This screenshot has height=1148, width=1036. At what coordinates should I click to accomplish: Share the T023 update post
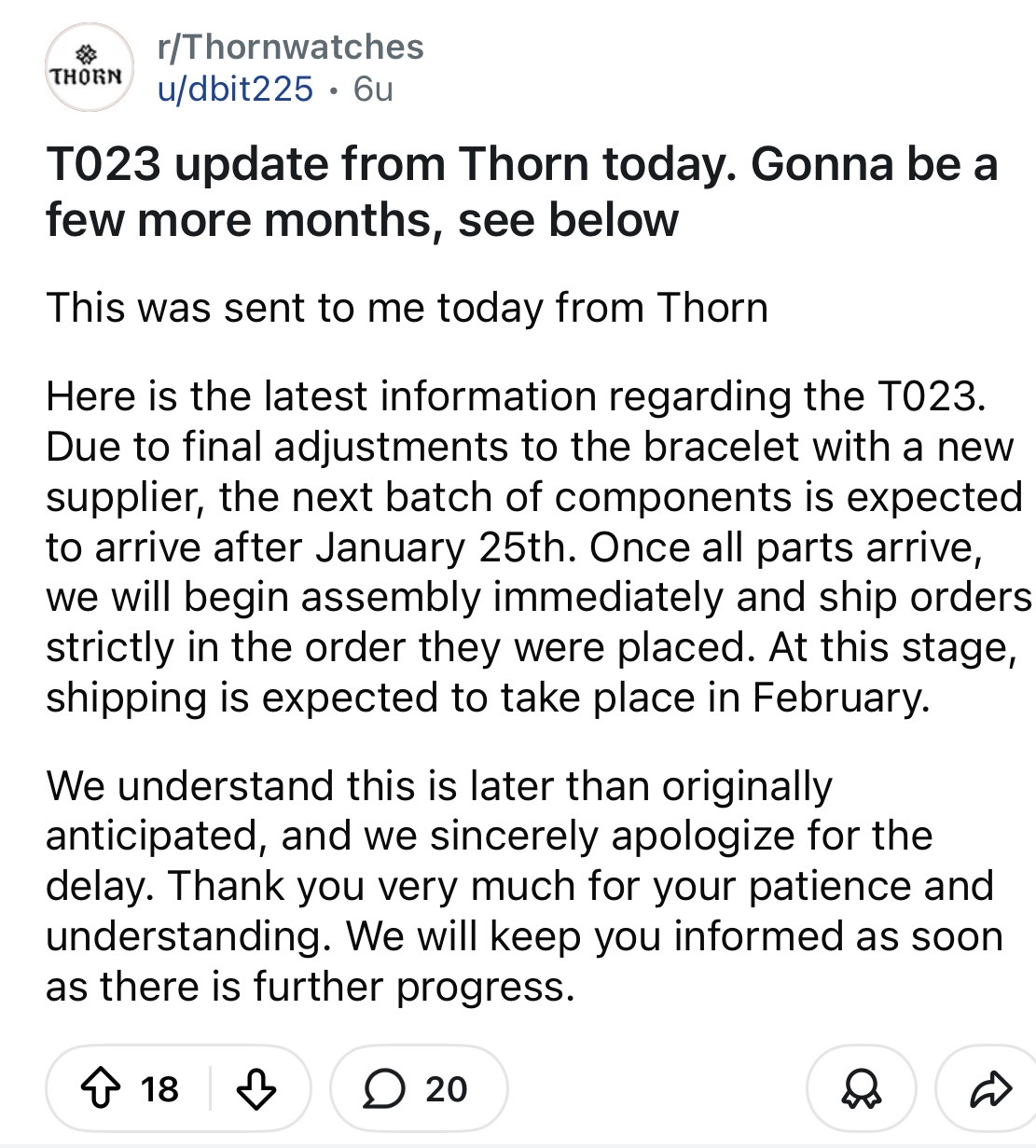(990, 1088)
